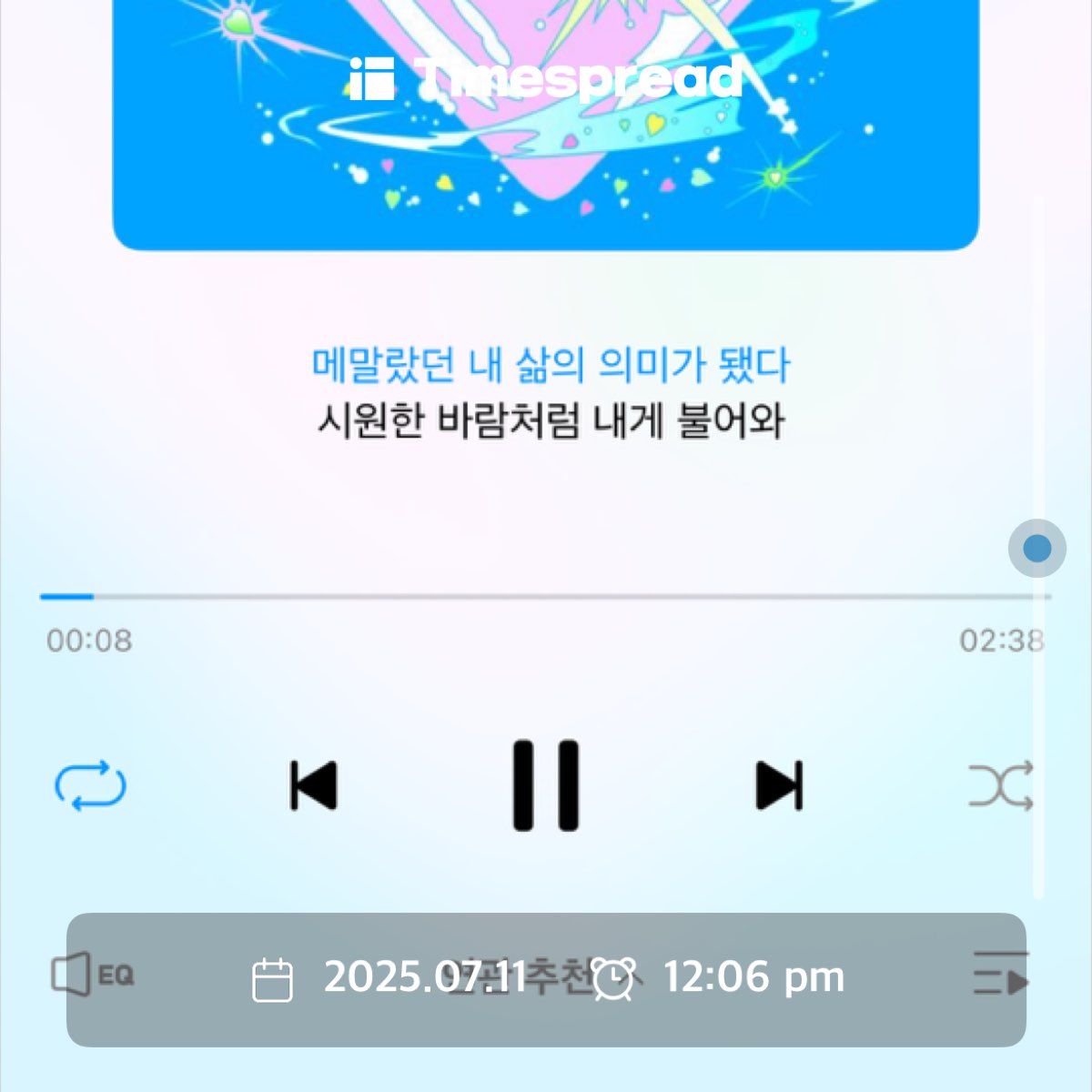Open the current playlist queue
1092x1092 pixels.
pyautogui.click(x=1000, y=975)
